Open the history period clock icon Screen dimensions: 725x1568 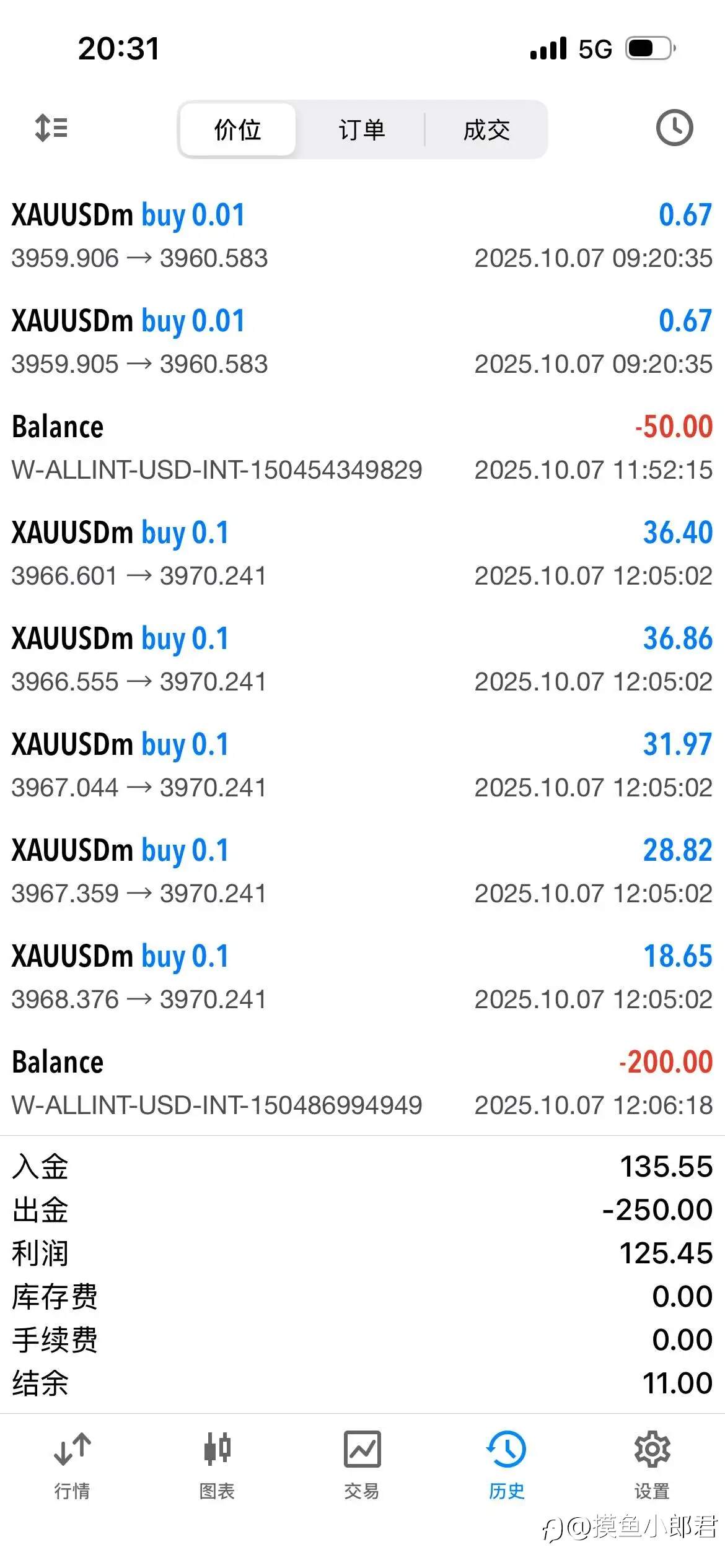click(674, 128)
